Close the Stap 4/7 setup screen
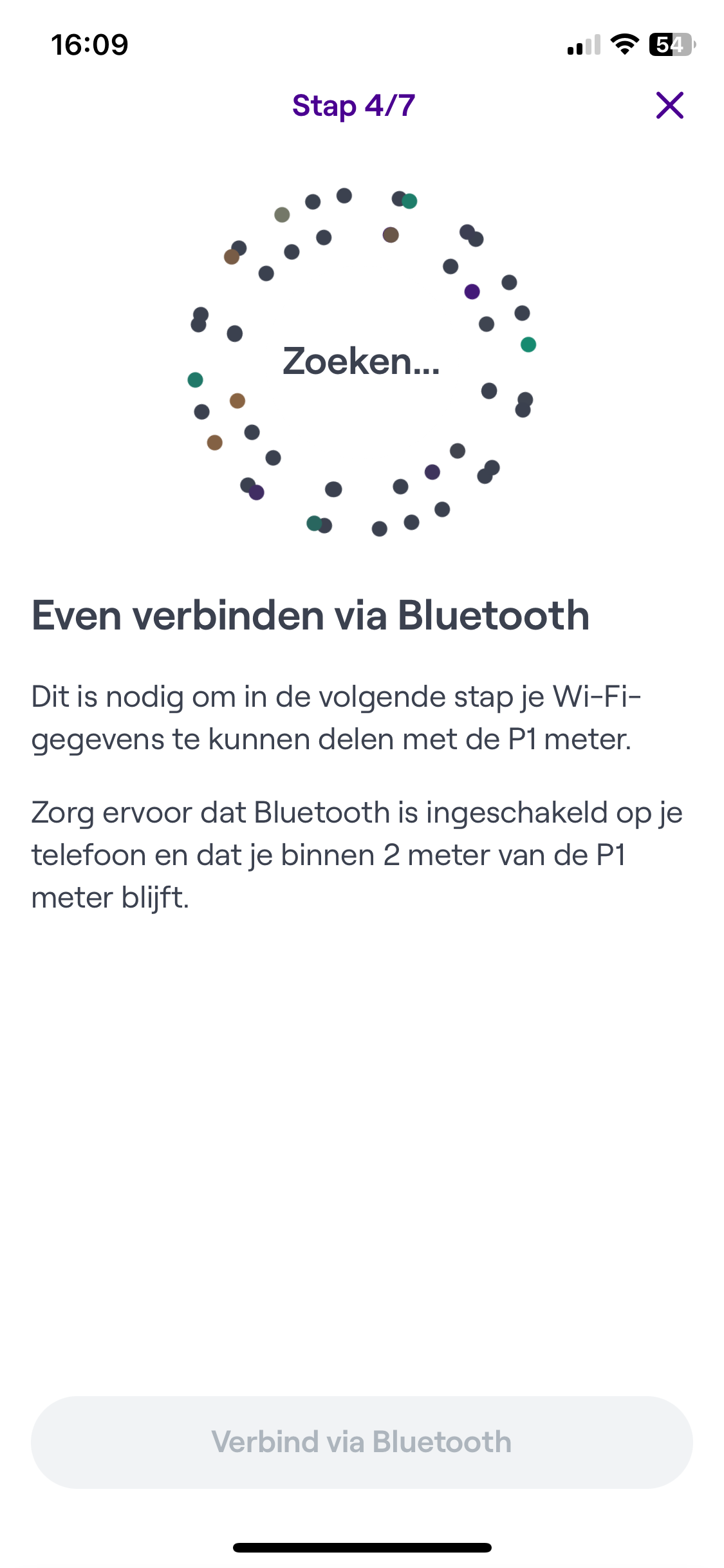The width and height of the screenshot is (724, 1568). pyautogui.click(x=669, y=106)
